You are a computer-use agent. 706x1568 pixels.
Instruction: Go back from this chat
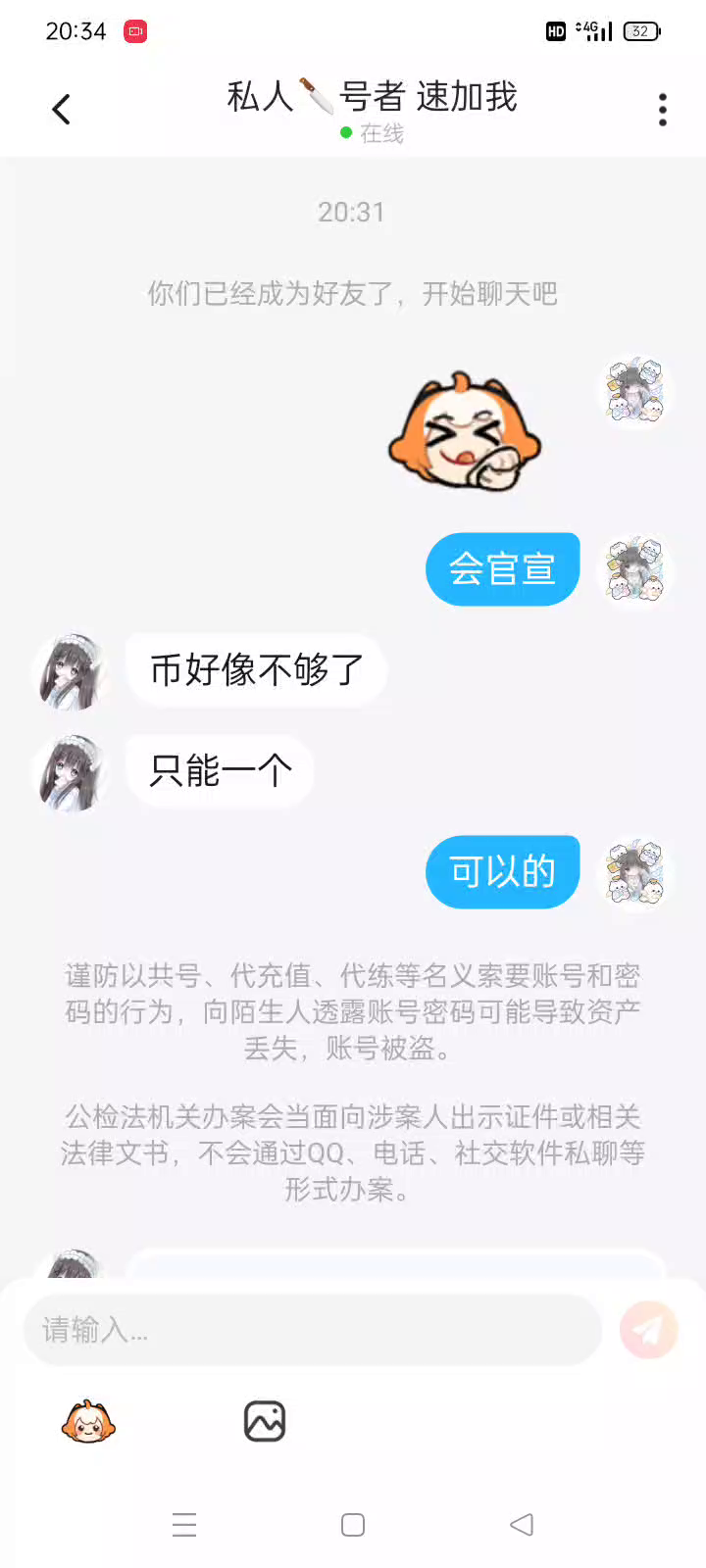click(x=61, y=109)
